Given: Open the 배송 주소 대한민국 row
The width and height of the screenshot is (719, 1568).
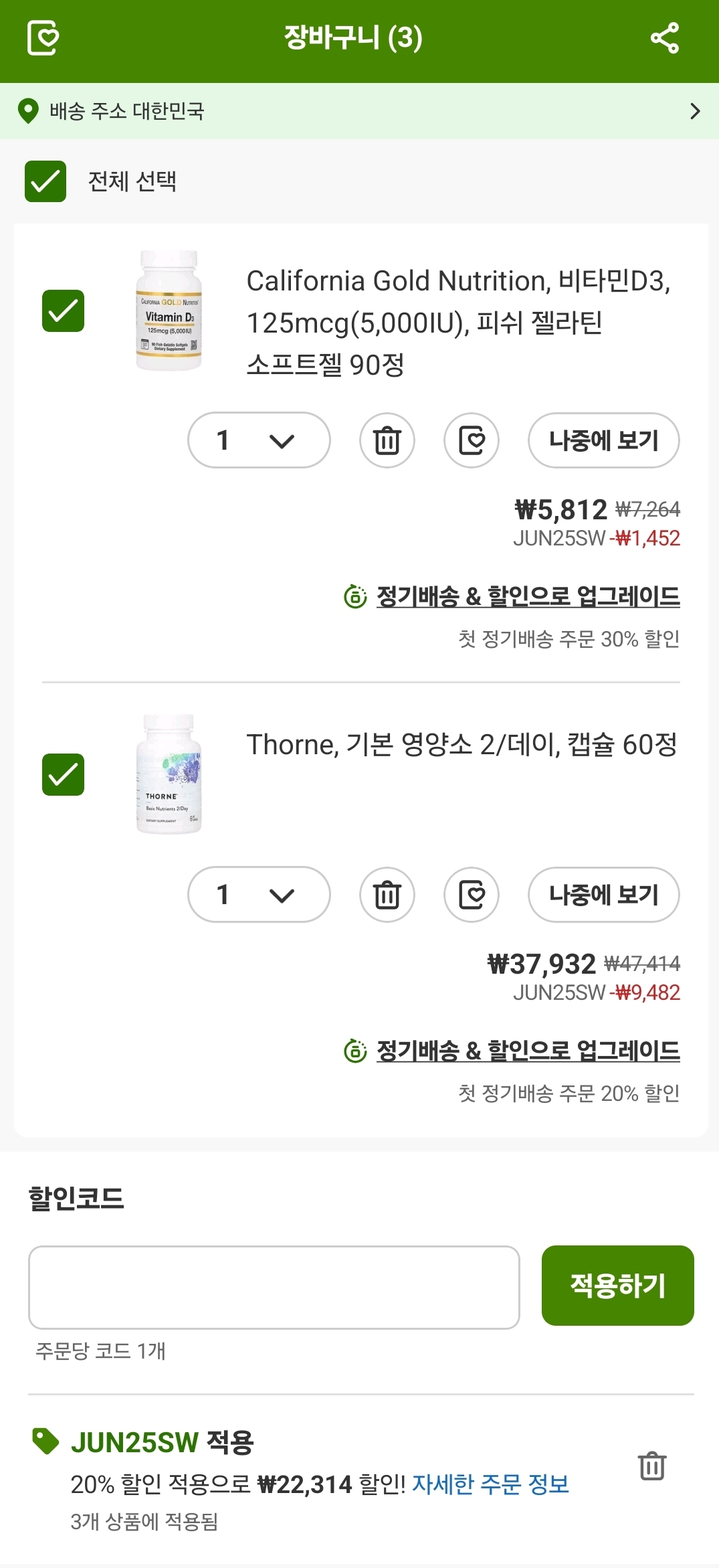Looking at the screenshot, I should point(359,111).
